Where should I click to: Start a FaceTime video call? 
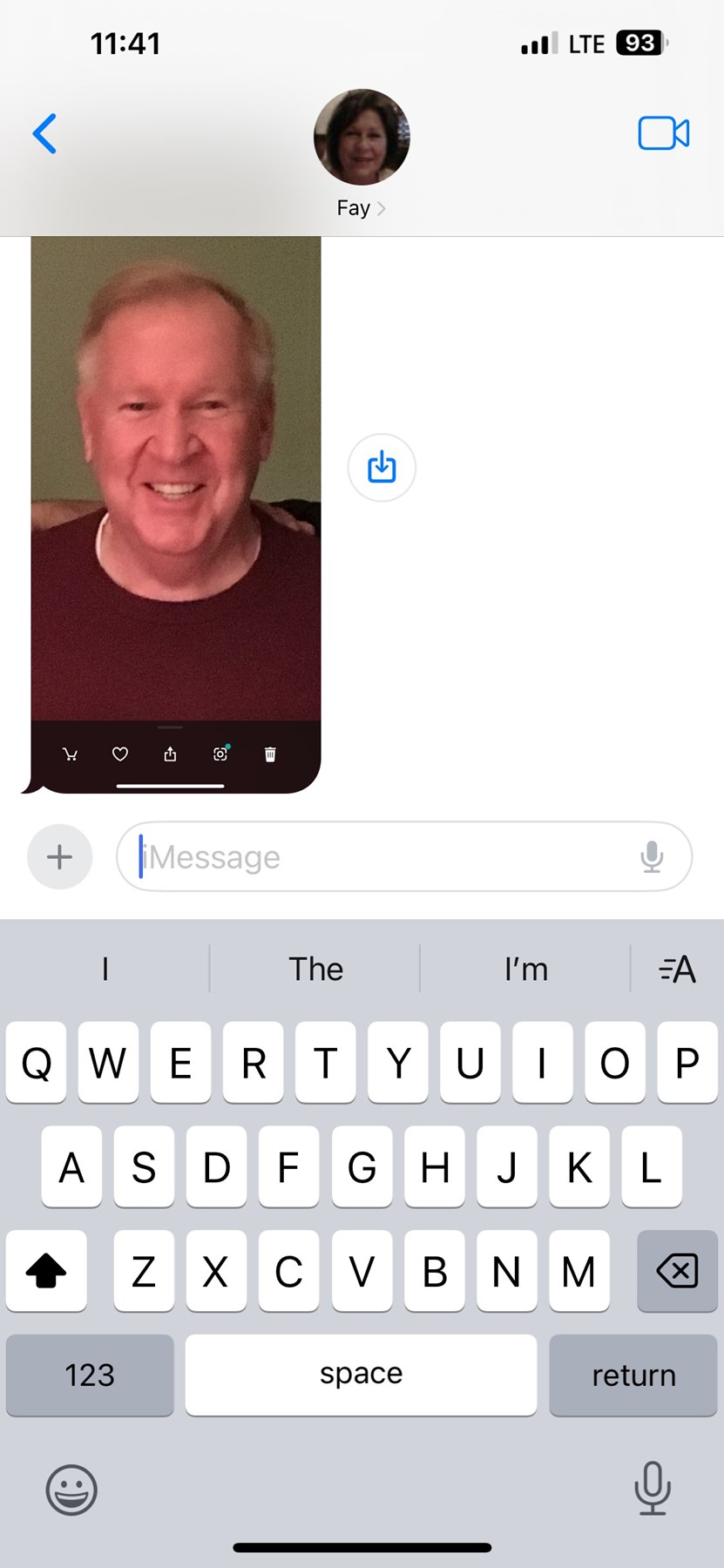click(x=663, y=133)
